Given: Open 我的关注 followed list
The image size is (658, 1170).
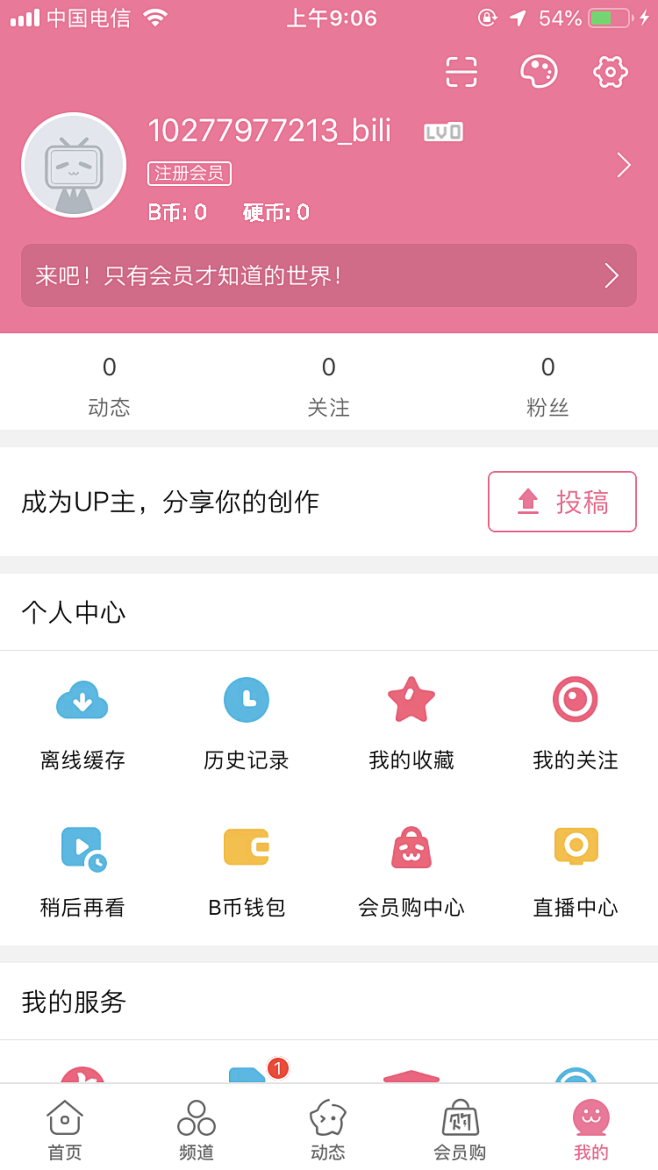Looking at the screenshot, I should [x=575, y=724].
